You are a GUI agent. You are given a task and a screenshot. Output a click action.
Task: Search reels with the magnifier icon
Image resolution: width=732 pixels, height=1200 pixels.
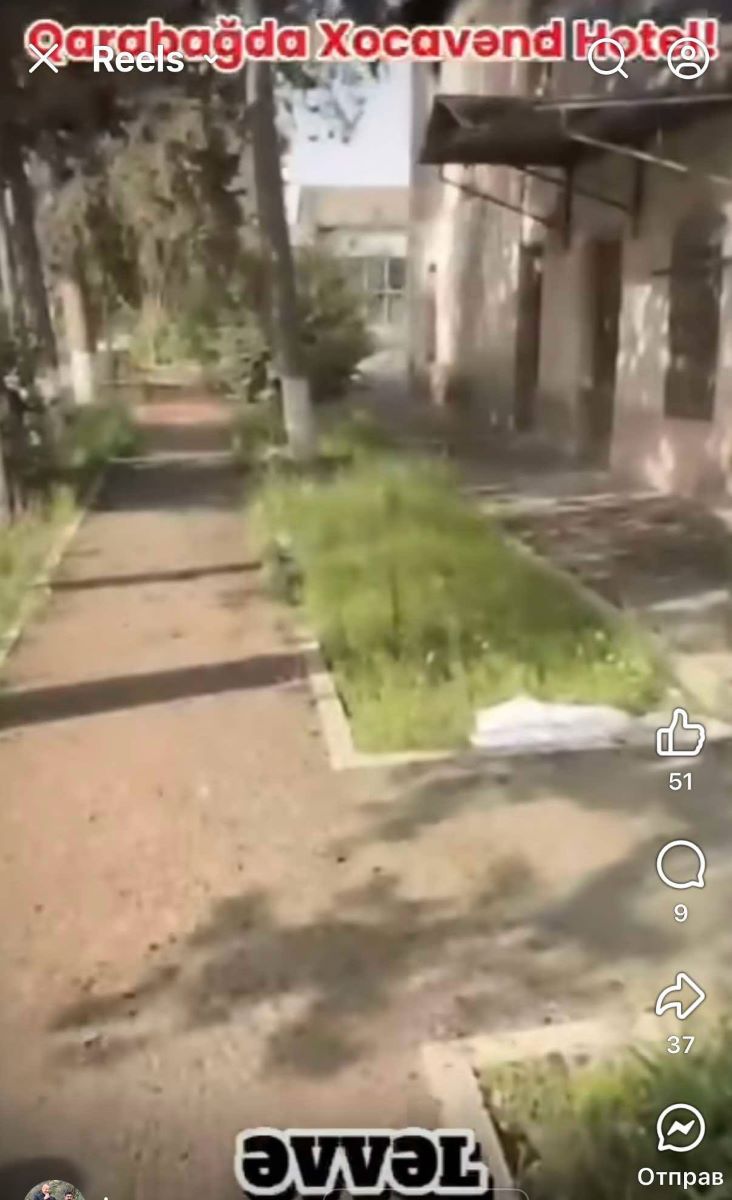(x=607, y=59)
